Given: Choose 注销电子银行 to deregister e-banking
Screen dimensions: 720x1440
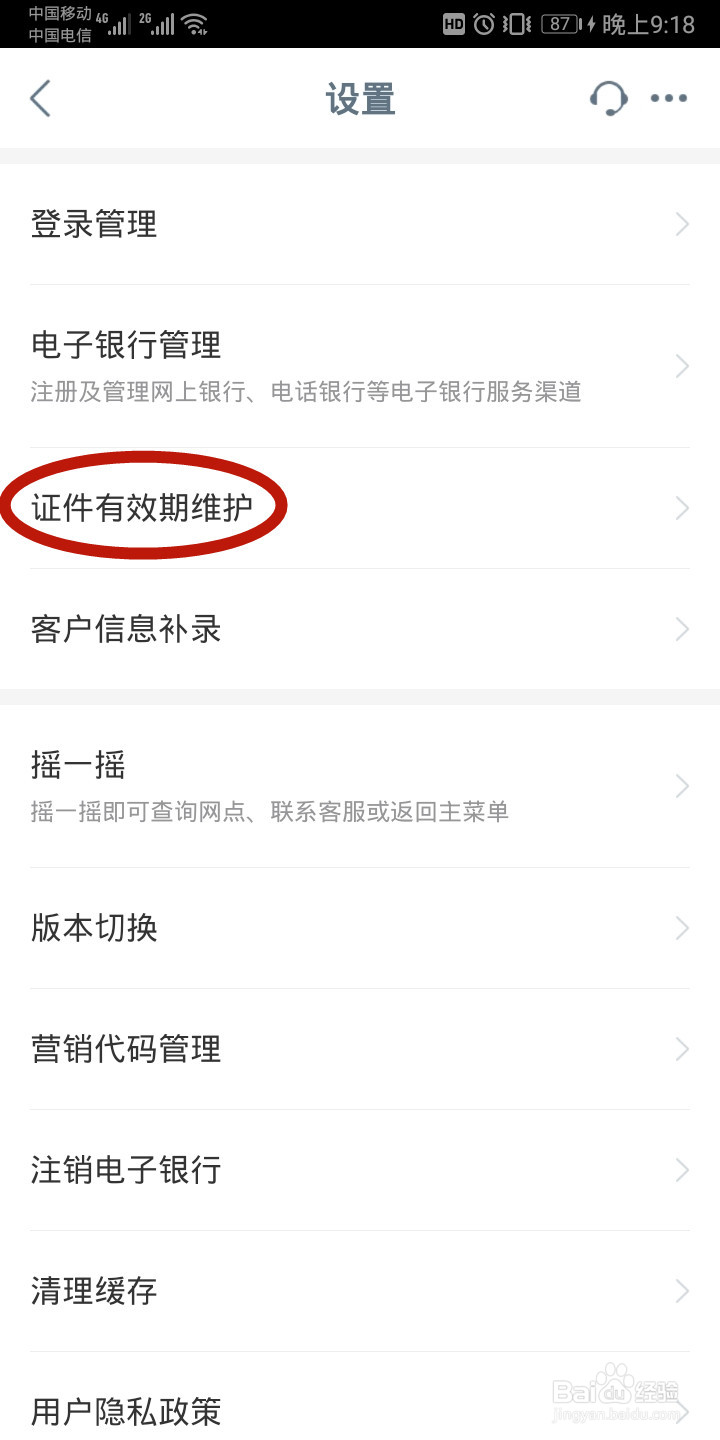Looking at the screenshot, I should (124, 1170).
